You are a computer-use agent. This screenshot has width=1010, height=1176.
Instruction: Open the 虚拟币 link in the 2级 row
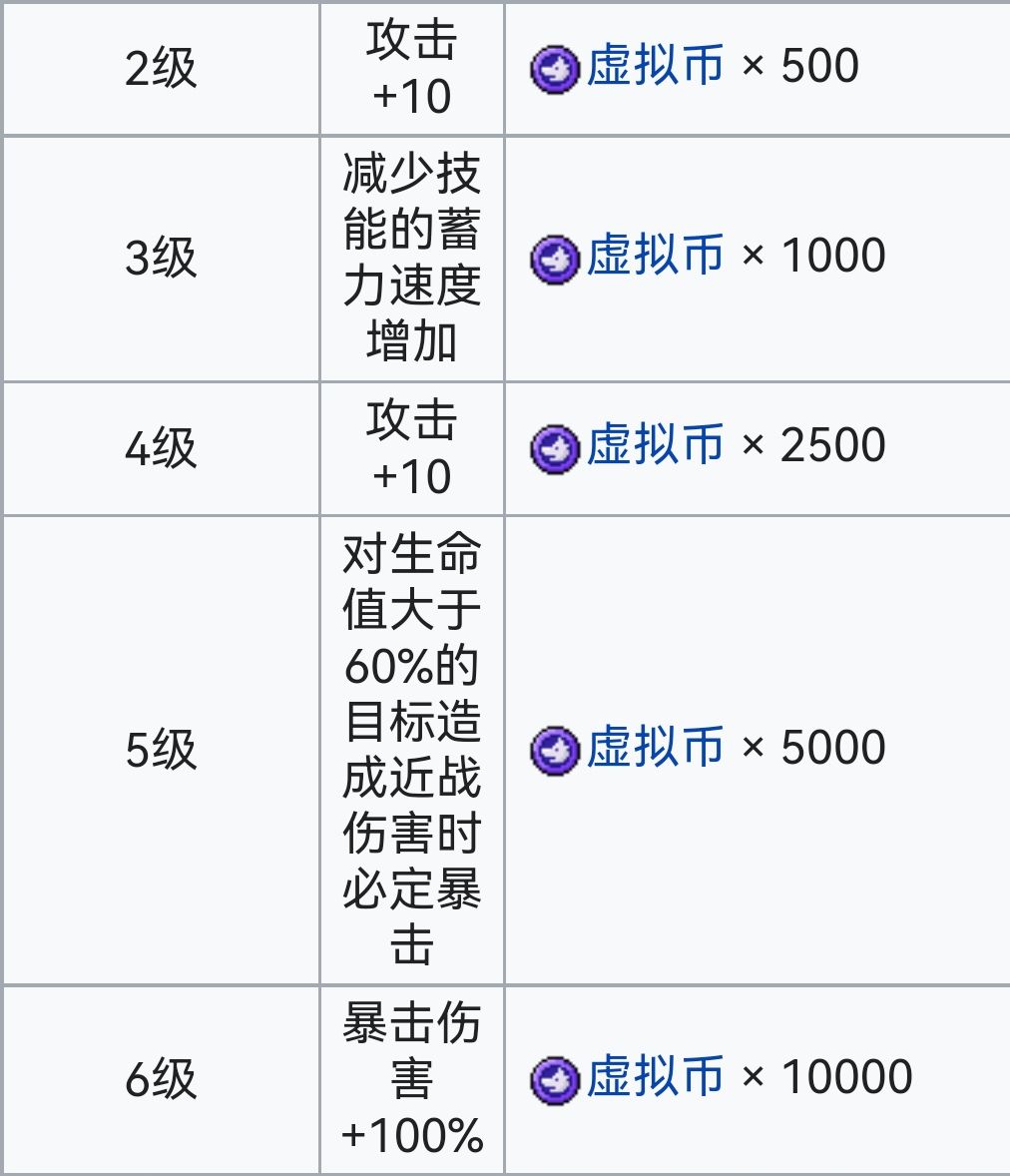coord(655,67)
